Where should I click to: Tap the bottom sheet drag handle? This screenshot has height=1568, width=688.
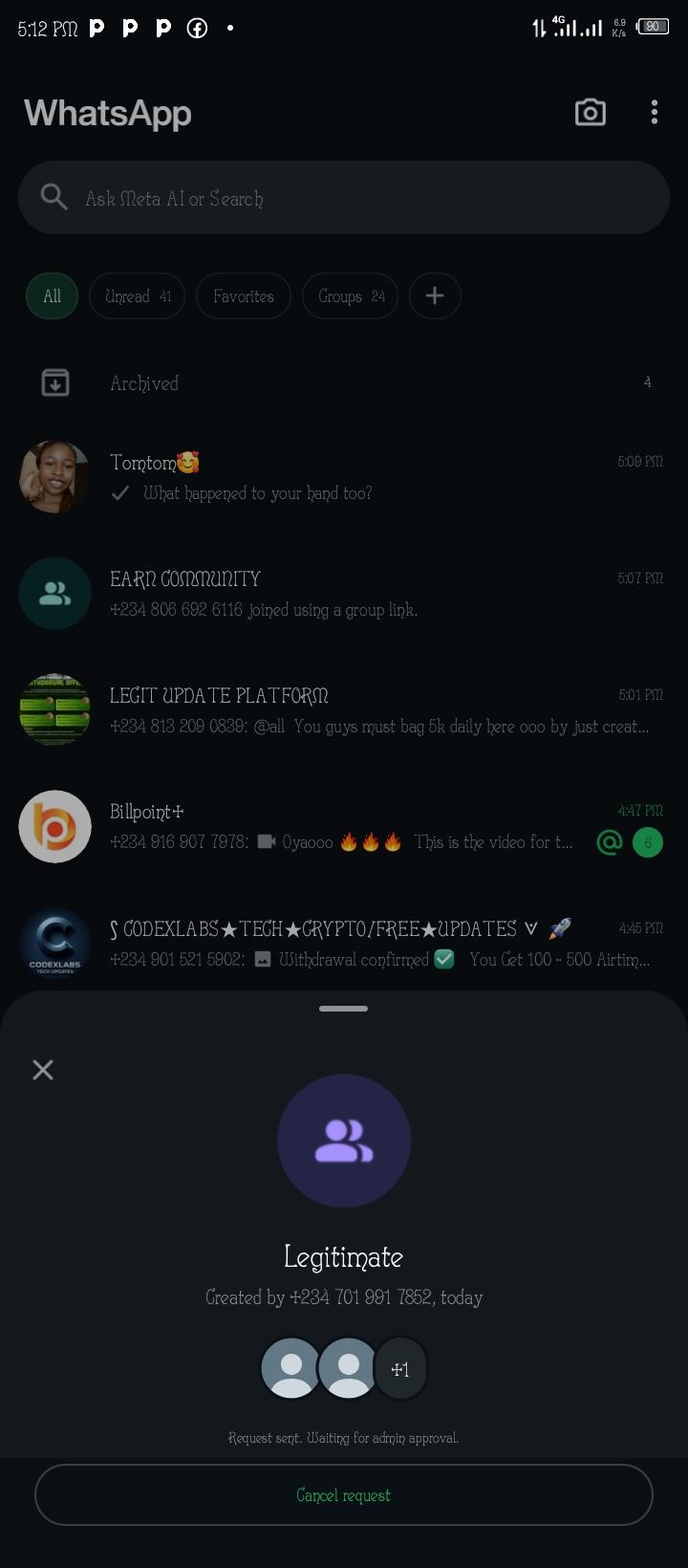[x=344, y=1009]
